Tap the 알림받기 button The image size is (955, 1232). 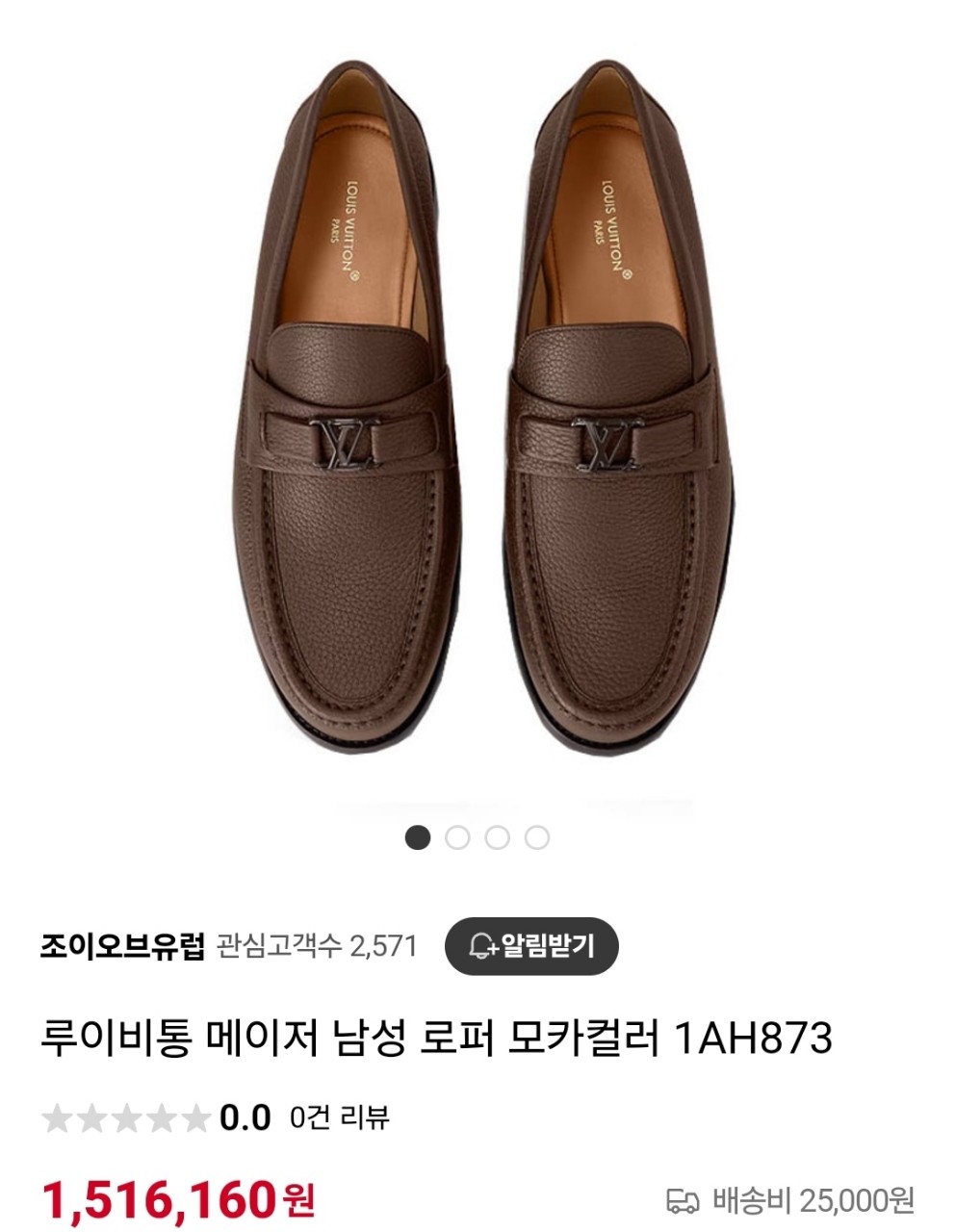coord(530,946)
